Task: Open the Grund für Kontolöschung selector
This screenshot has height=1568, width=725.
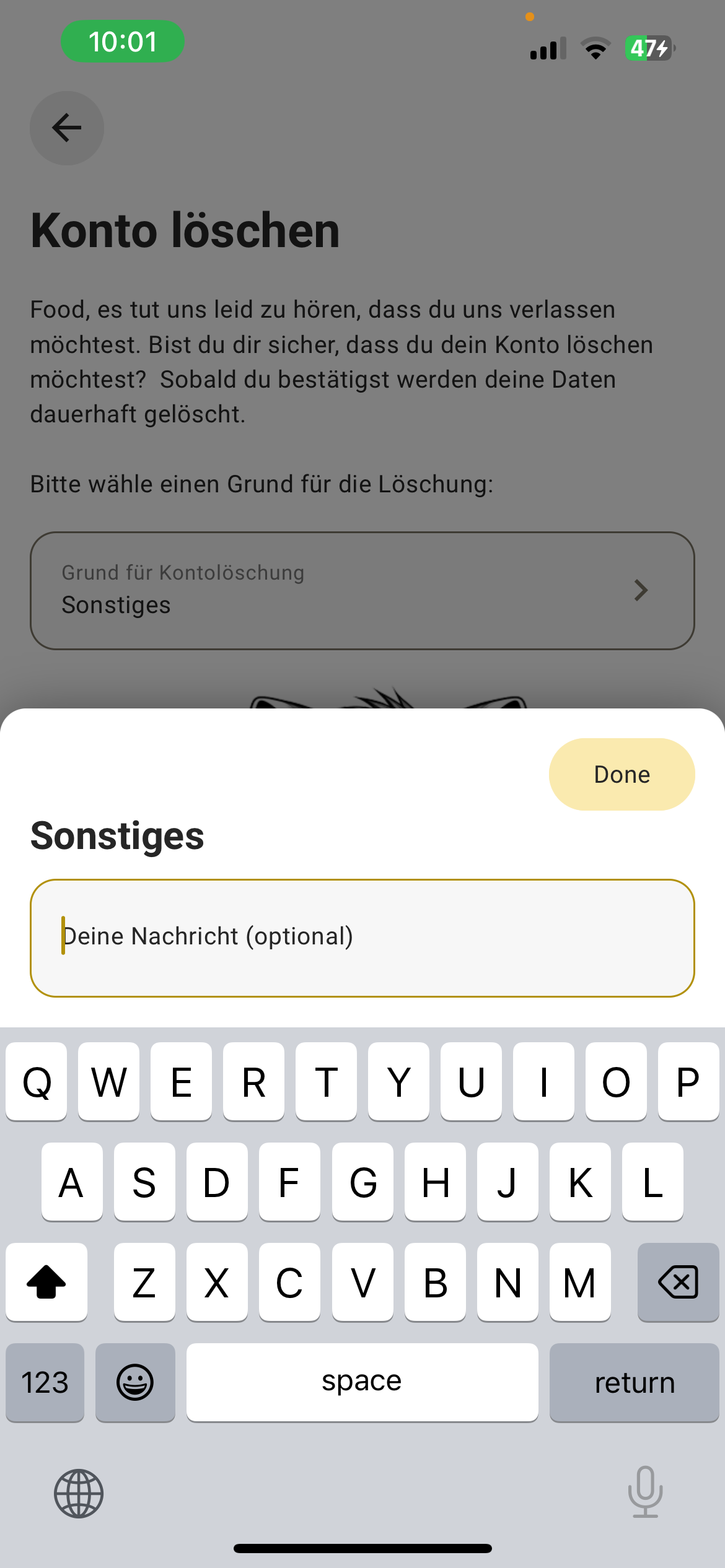Action: point(362,590)
